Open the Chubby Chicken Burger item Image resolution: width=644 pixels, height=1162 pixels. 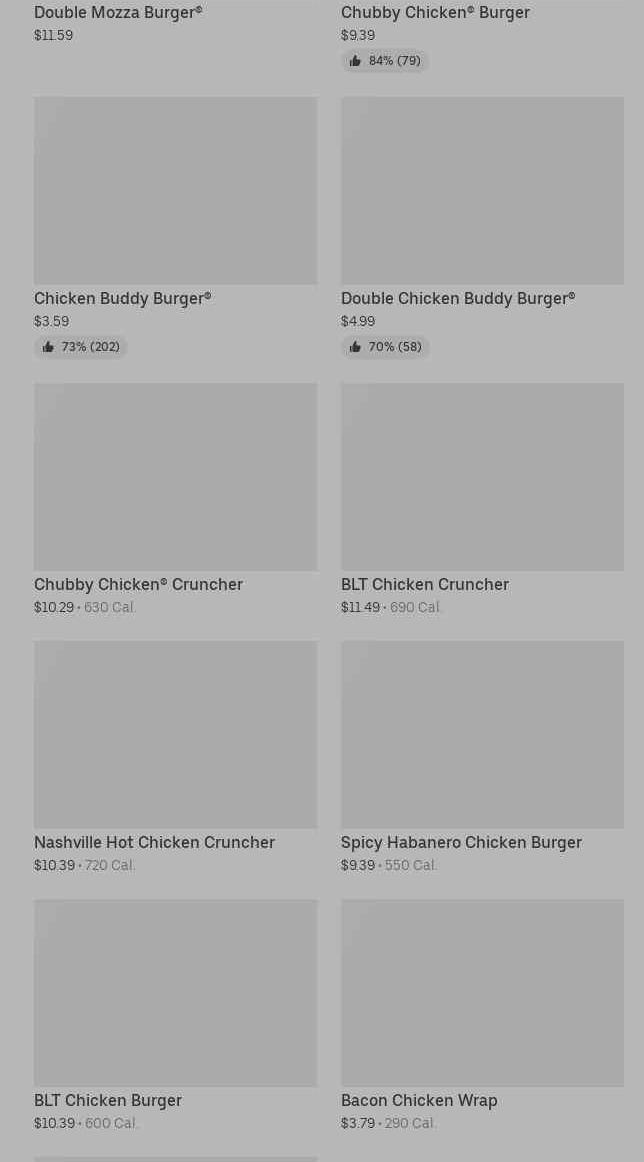tap(482, 36)
